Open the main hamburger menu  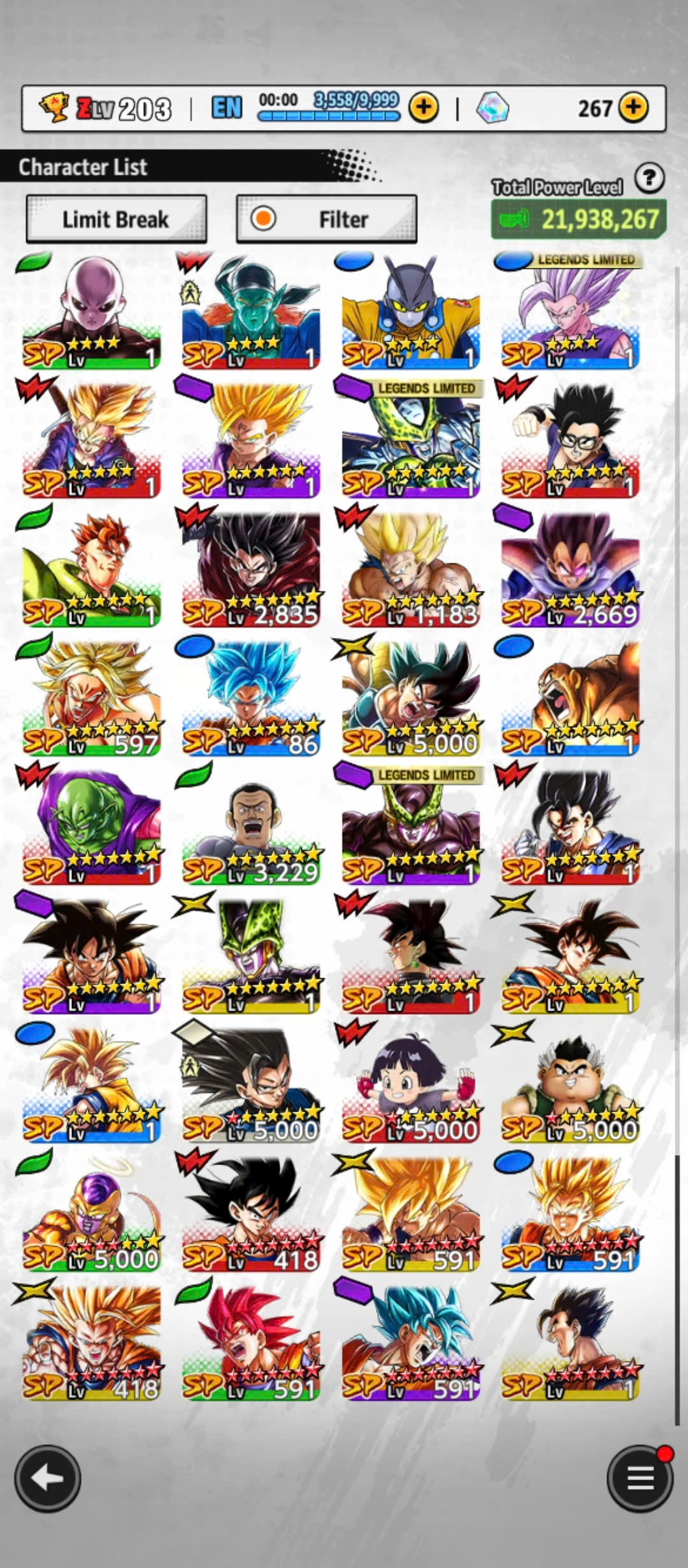coord(640,1477)
